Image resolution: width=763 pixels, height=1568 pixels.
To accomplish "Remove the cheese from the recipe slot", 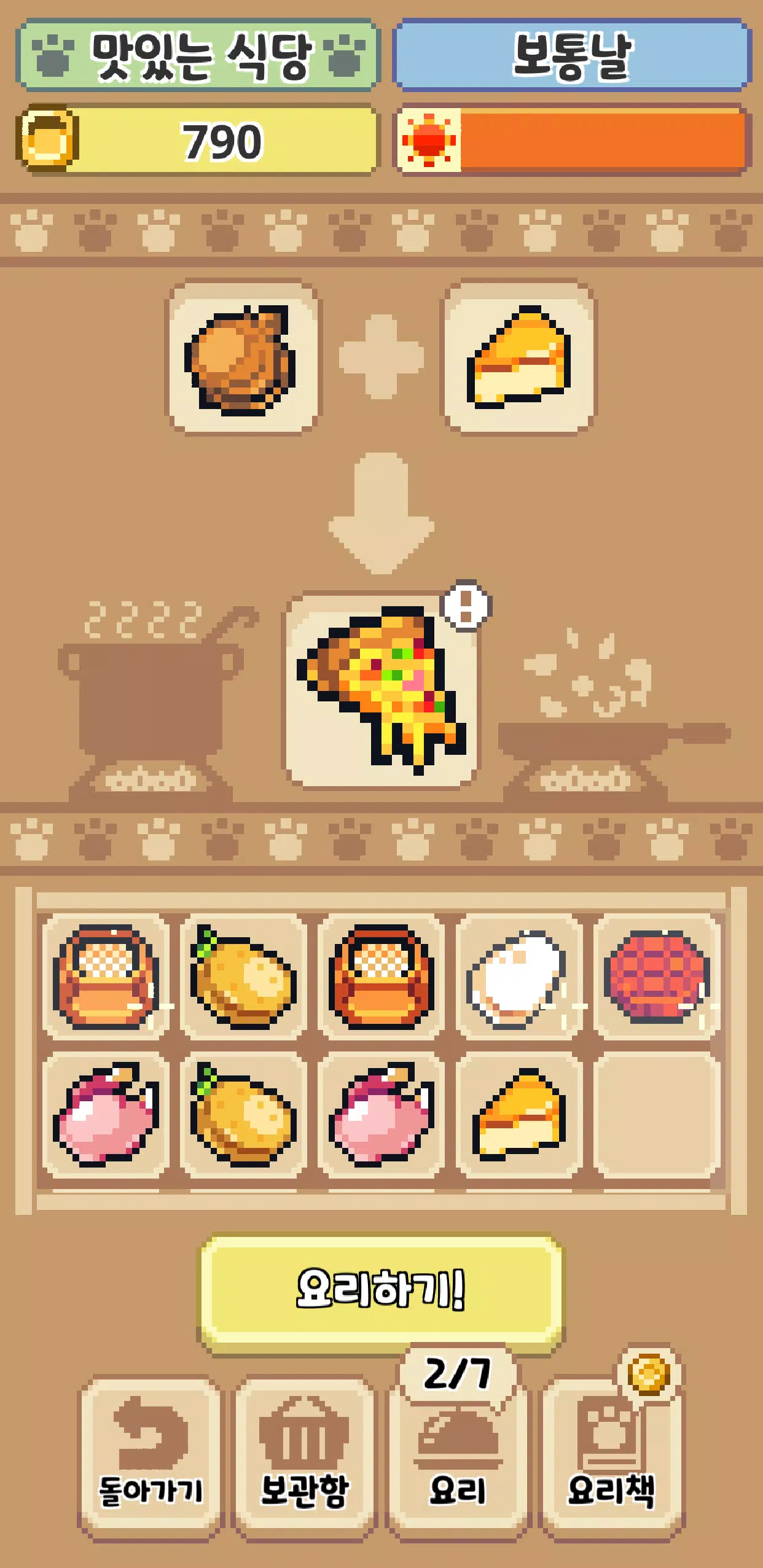I will (x=519, y=357).
